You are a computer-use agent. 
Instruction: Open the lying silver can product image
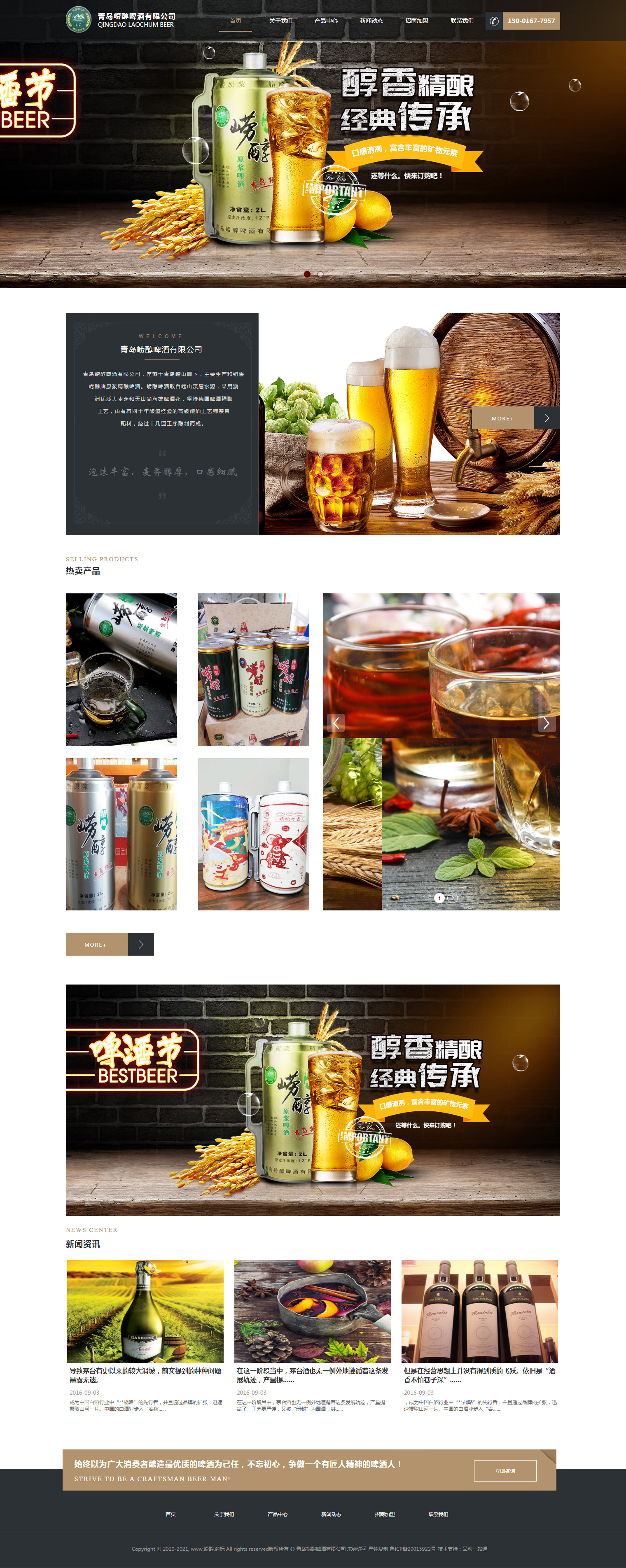pyautogui.click(x=121, y=669)
